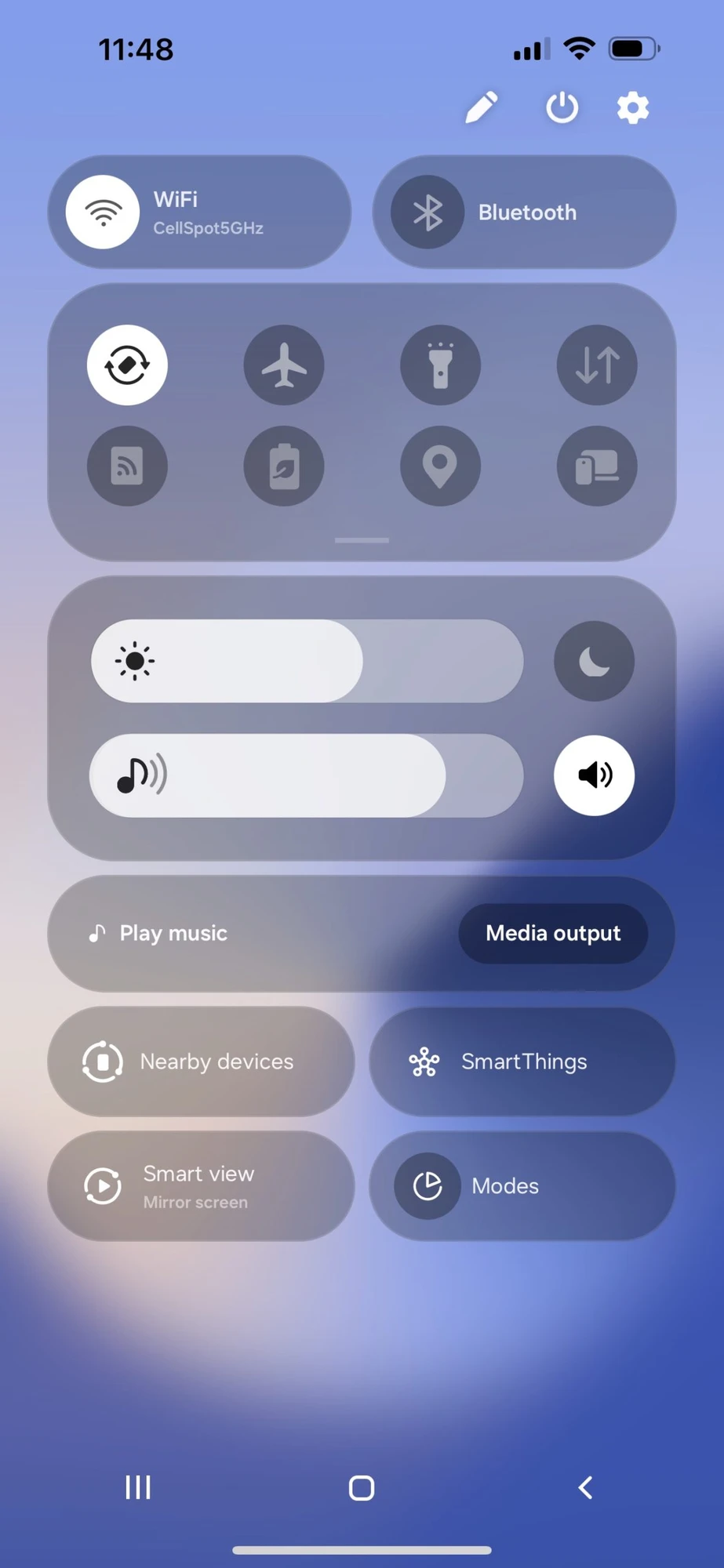Open SmartThings

pos(522,1062)
